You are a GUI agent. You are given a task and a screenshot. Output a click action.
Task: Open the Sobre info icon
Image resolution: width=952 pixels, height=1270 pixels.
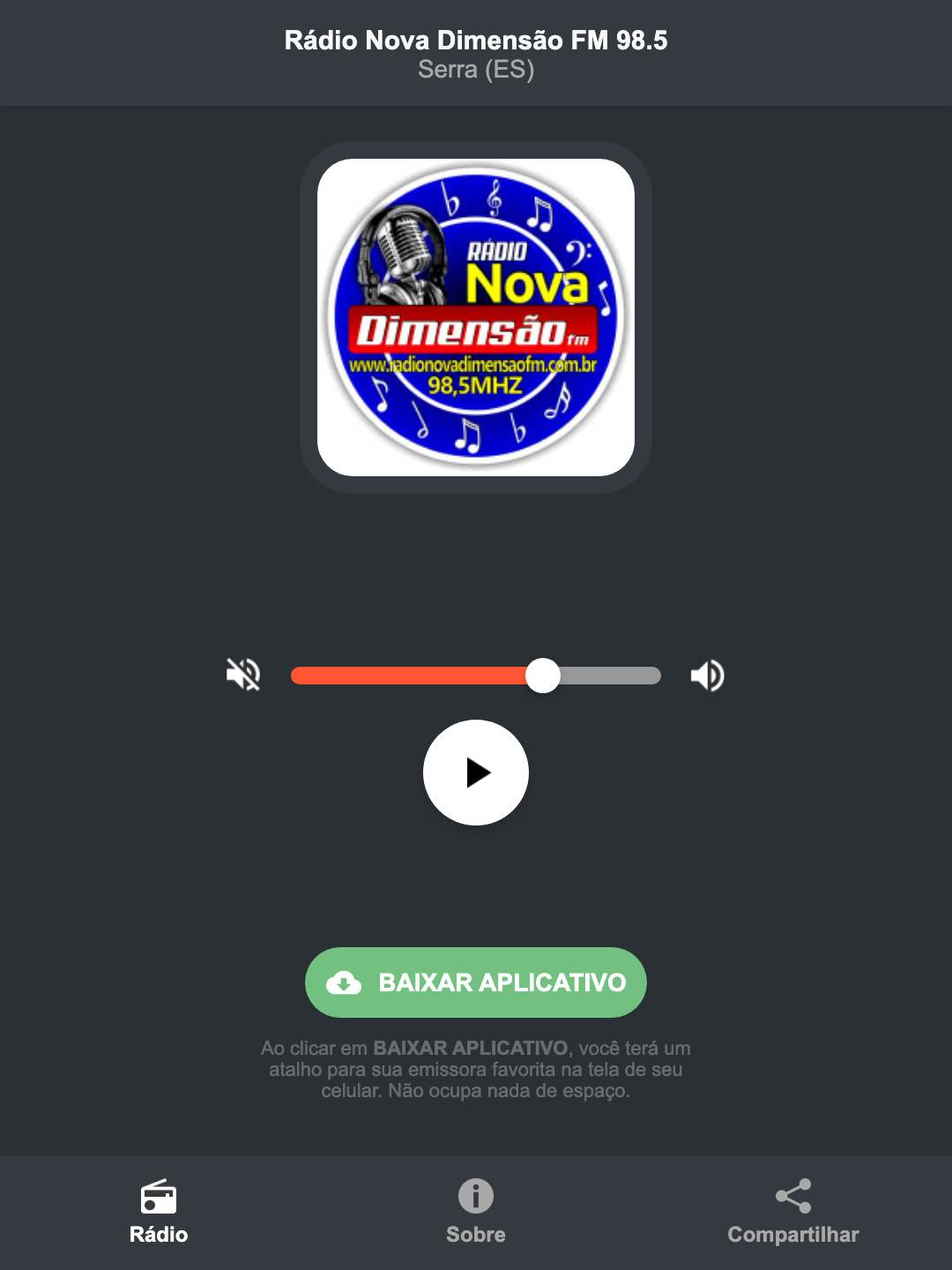pyautogui.click(x=475, y=1198)
